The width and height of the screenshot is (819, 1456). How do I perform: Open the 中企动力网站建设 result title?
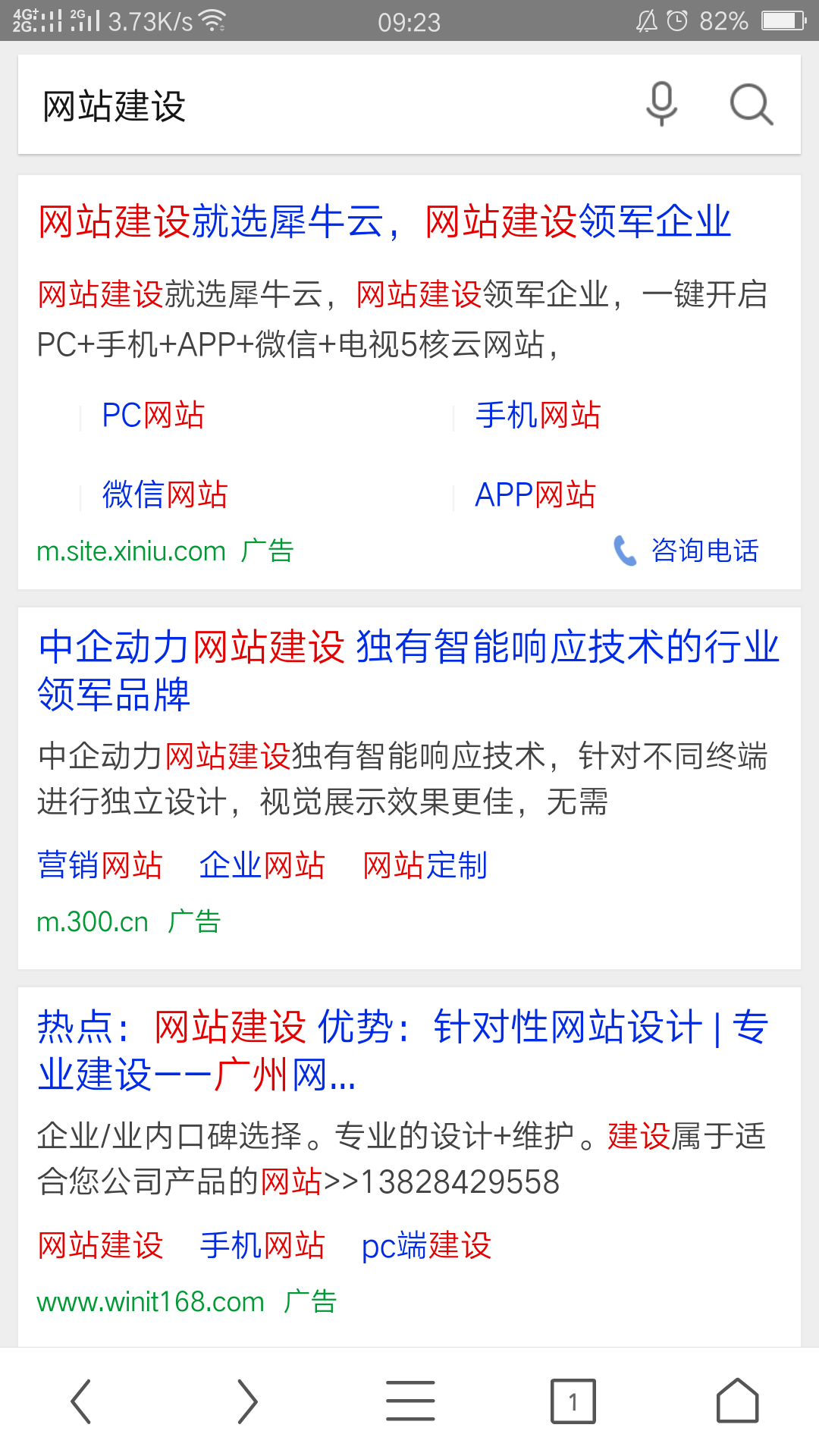click(408, 670)
